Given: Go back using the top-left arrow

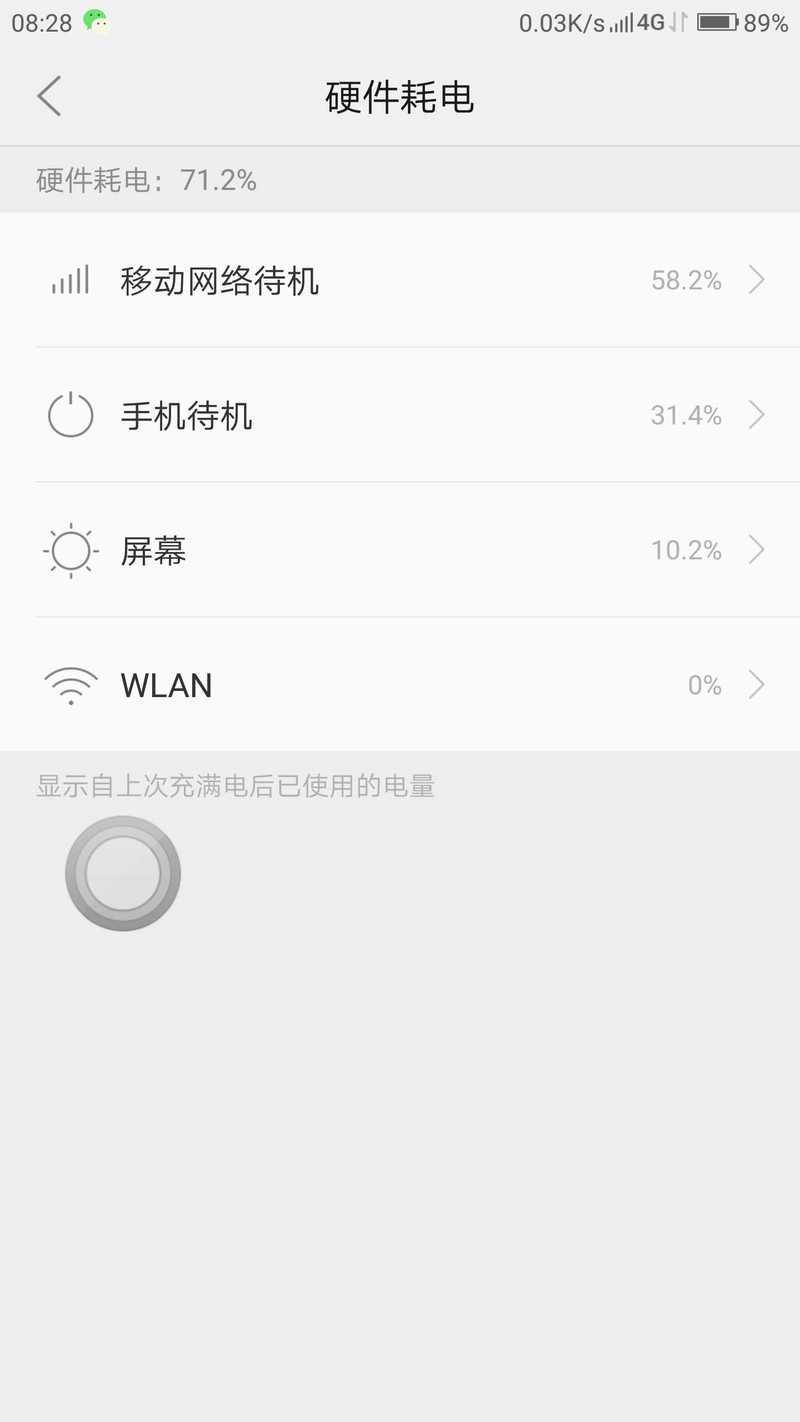Looking at the screenshot, I should pos(49,96).
